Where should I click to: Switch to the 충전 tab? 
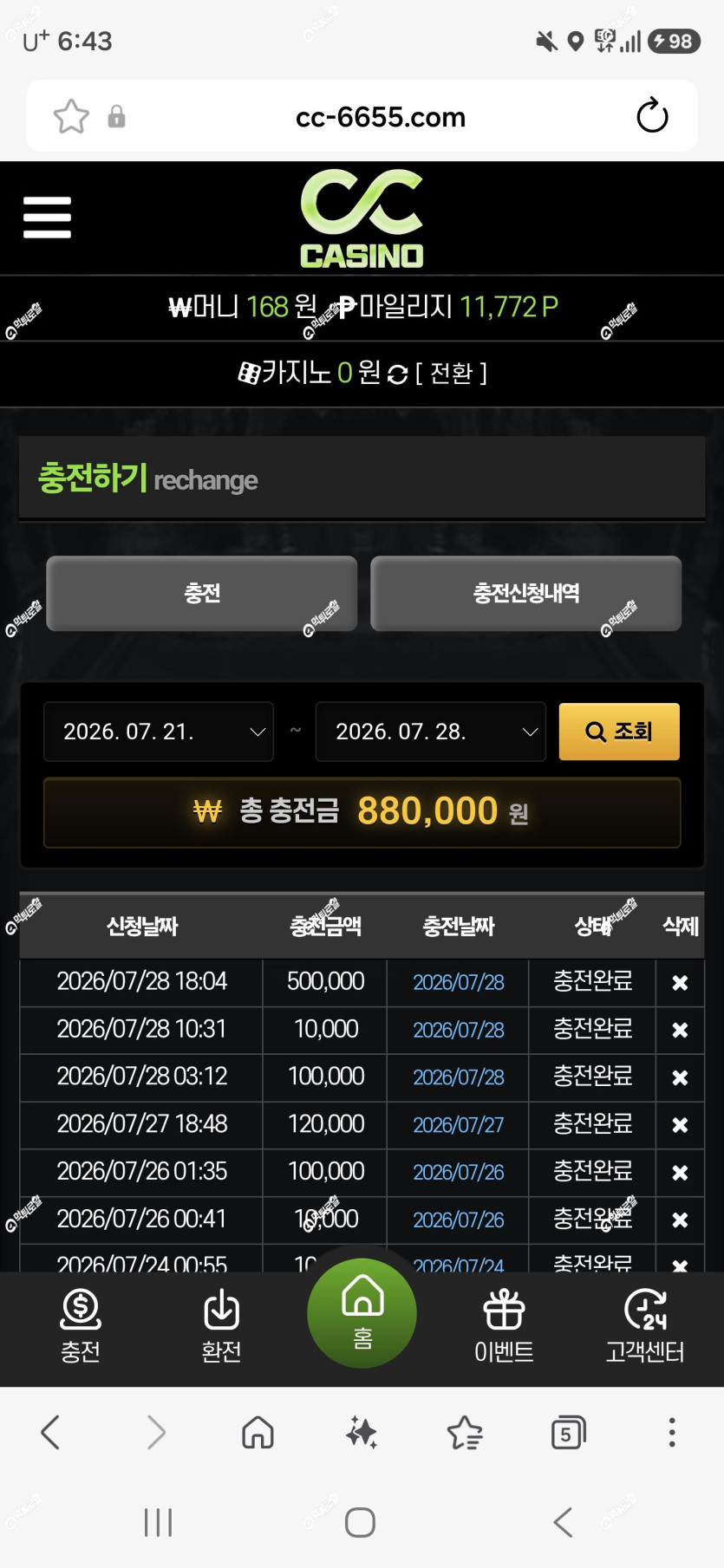(201, 593)
